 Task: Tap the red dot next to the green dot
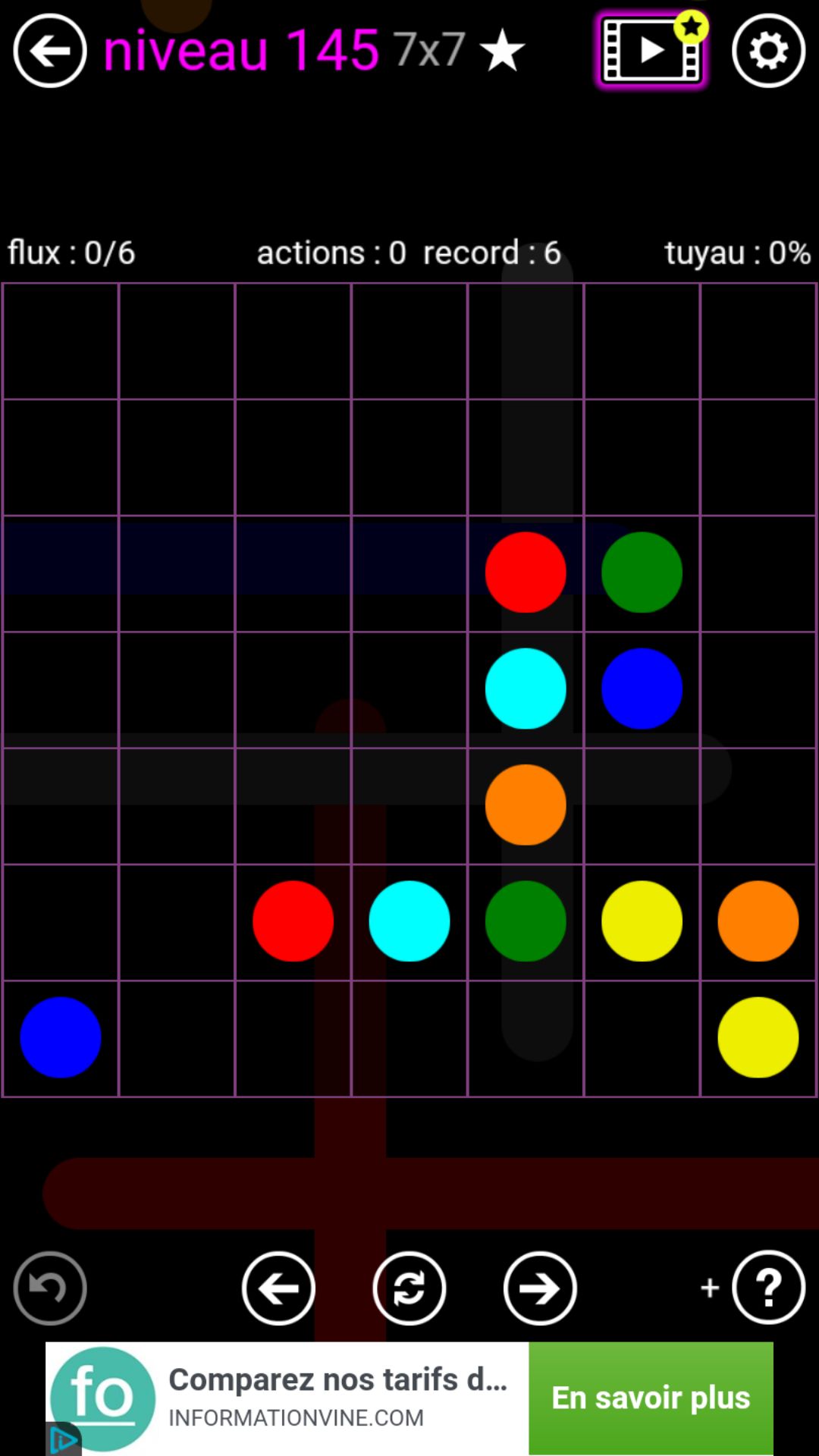click(x=526, y=573)
